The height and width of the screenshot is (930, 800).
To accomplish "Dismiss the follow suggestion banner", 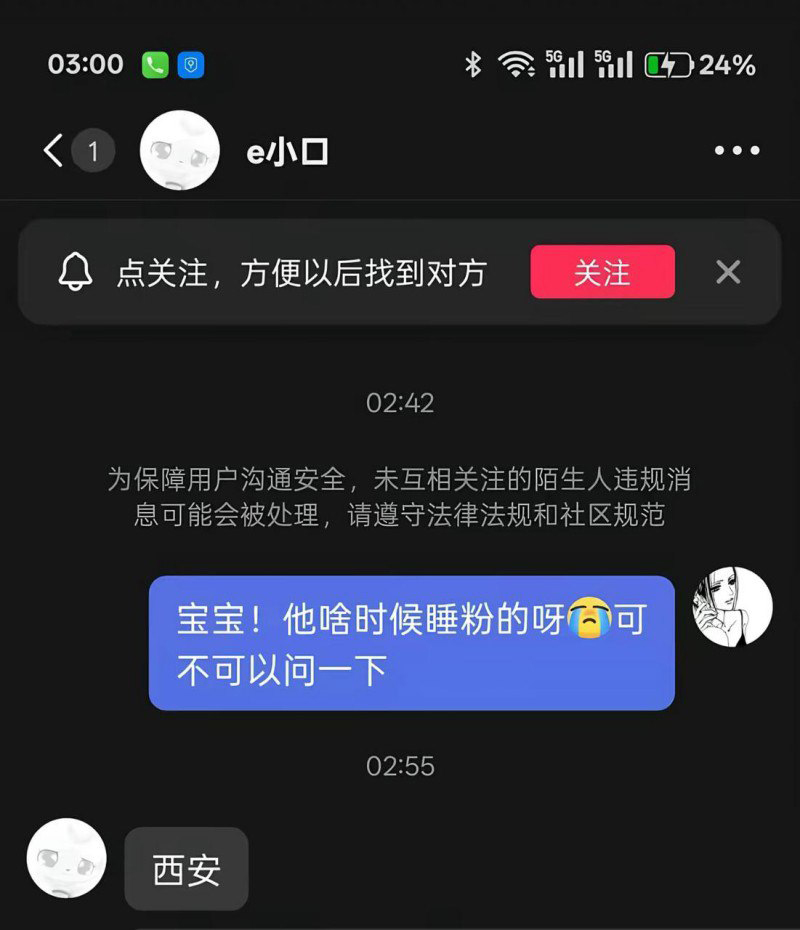I will pos(728,272).
